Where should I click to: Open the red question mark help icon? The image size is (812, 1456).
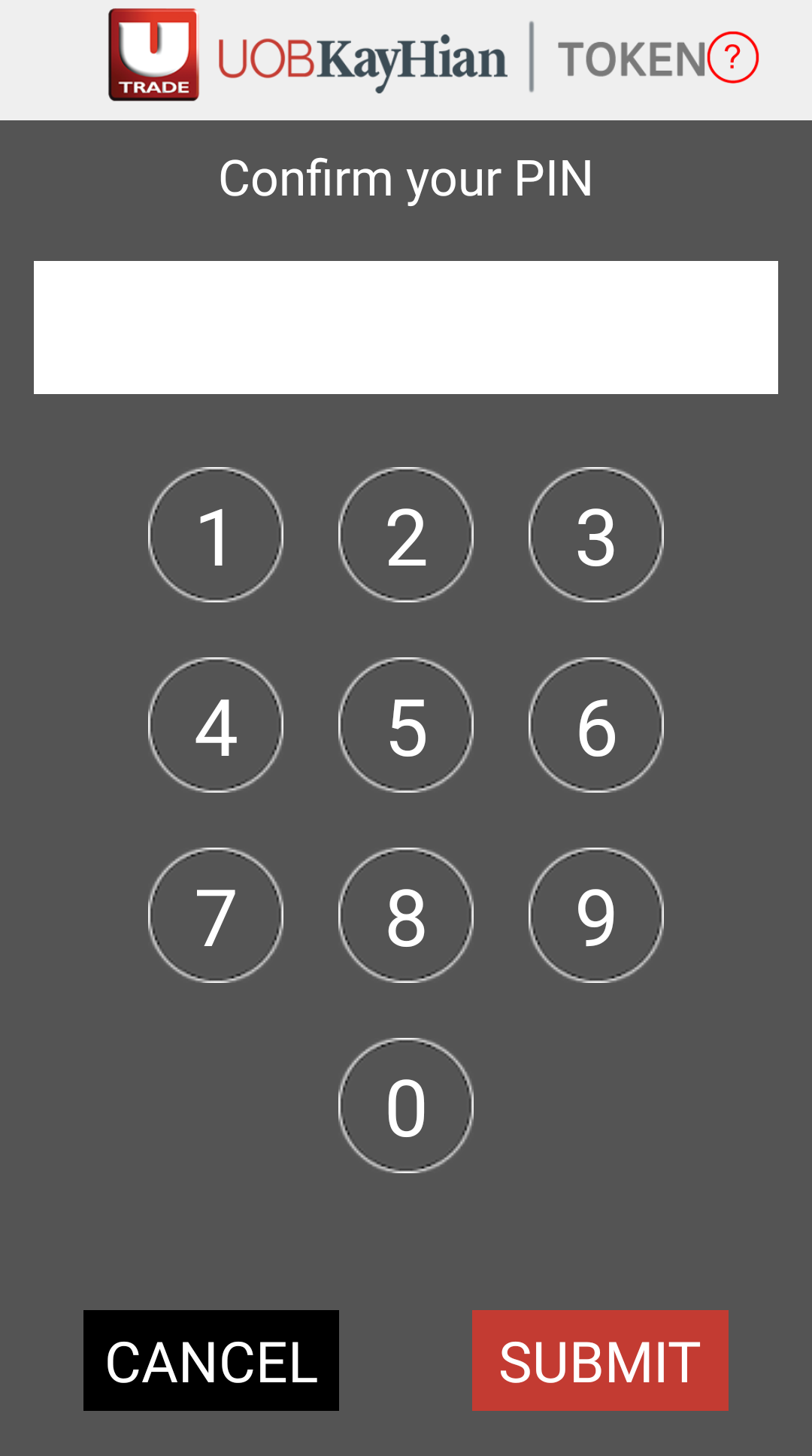[732, 57]
